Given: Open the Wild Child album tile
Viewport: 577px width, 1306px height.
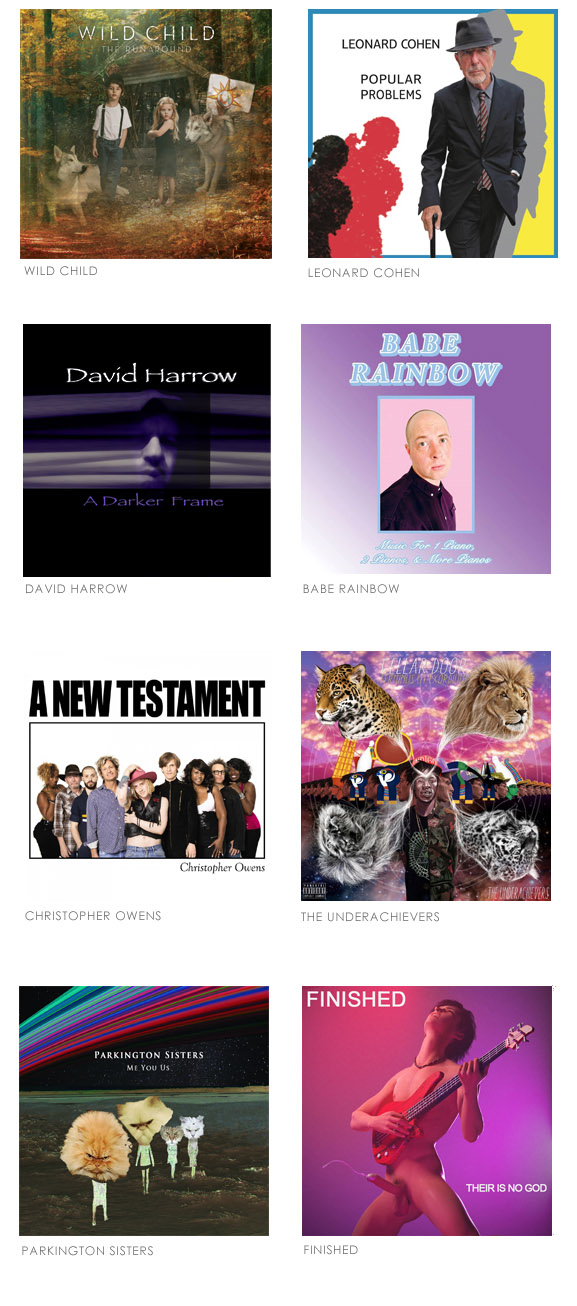Looking at the screenshot, I should point(146,134).
